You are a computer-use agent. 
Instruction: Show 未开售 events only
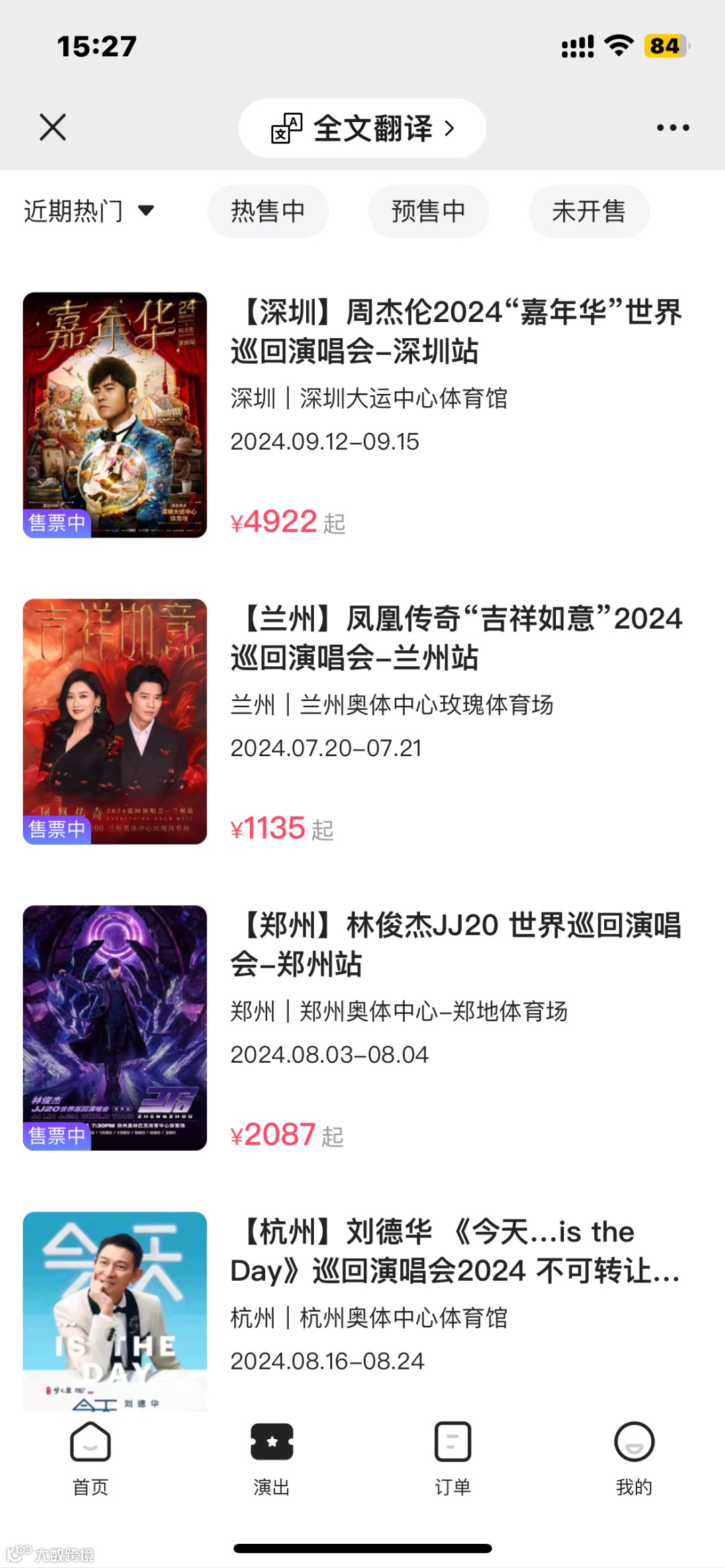coord(589,211)
